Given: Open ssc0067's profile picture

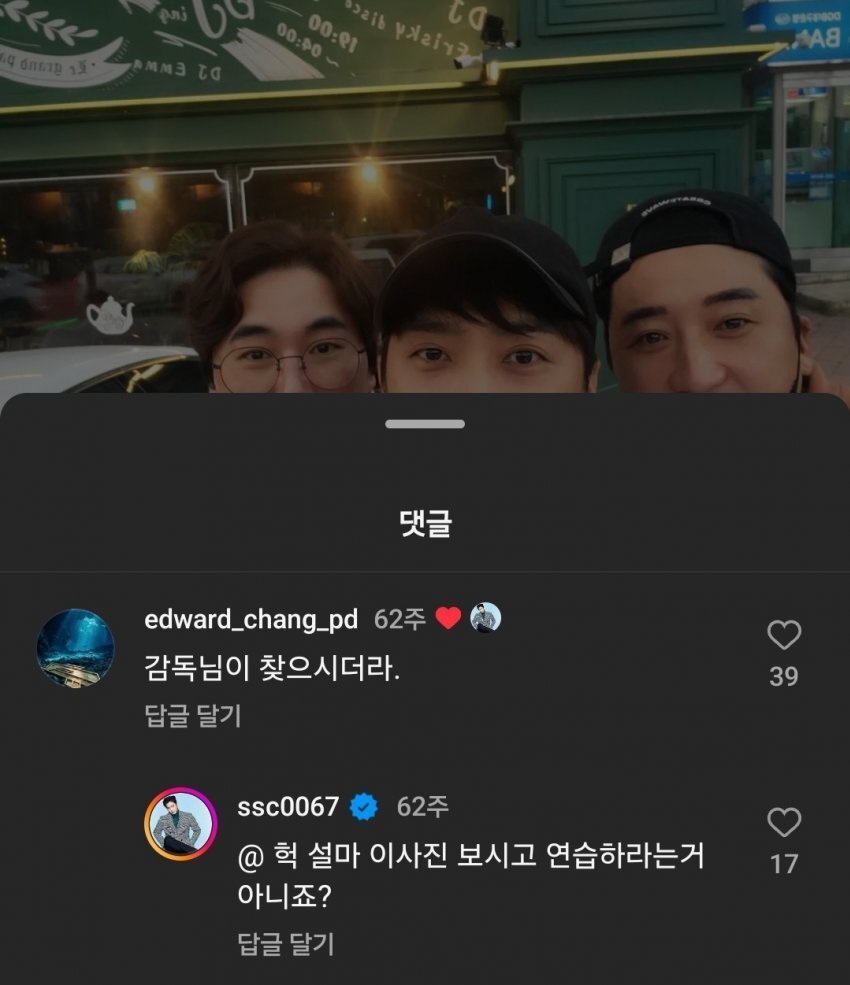Looking at the screenshot, I should pyautogui.click(x=181, y=824).
